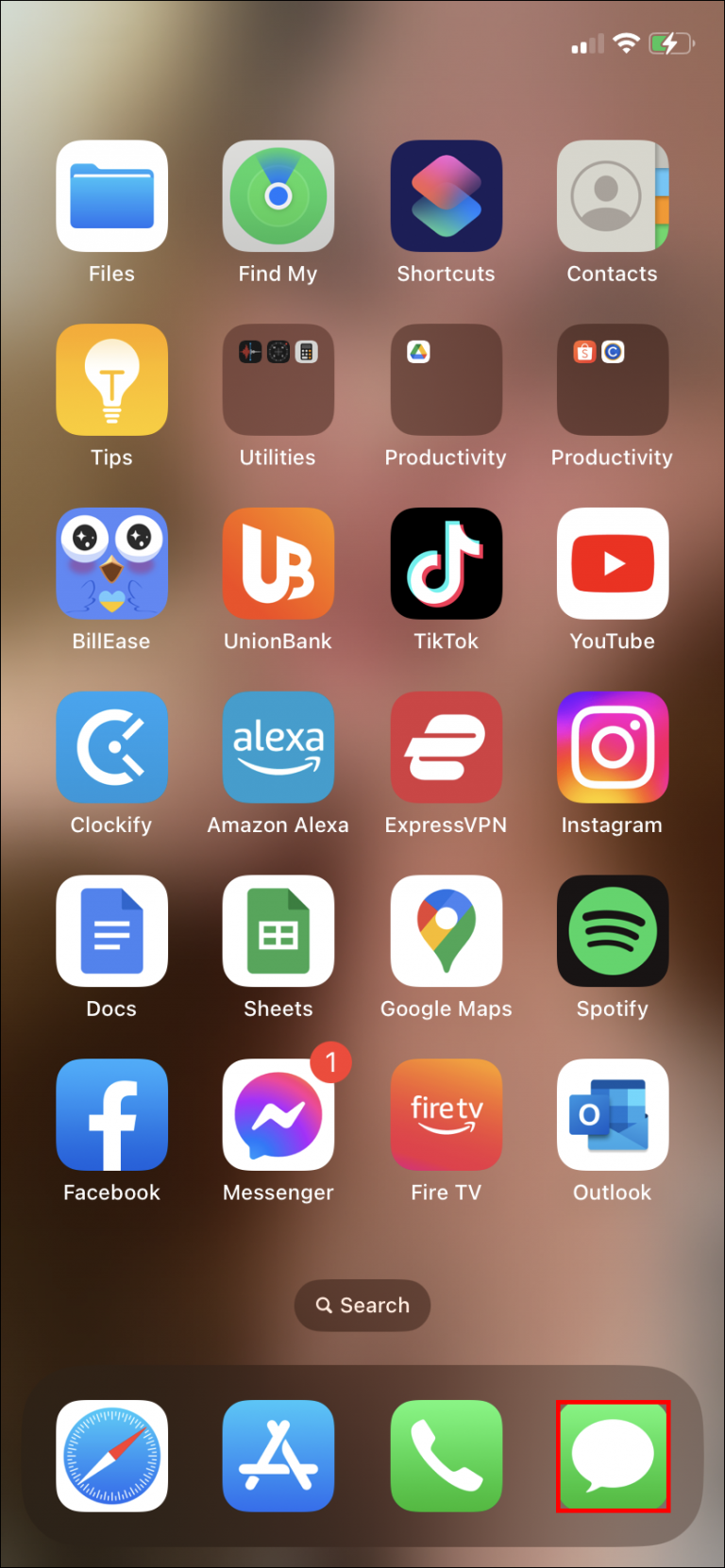This screenshot has width=725, height=1568.
Task: Open the Tips app
Action: pos(111,380)
